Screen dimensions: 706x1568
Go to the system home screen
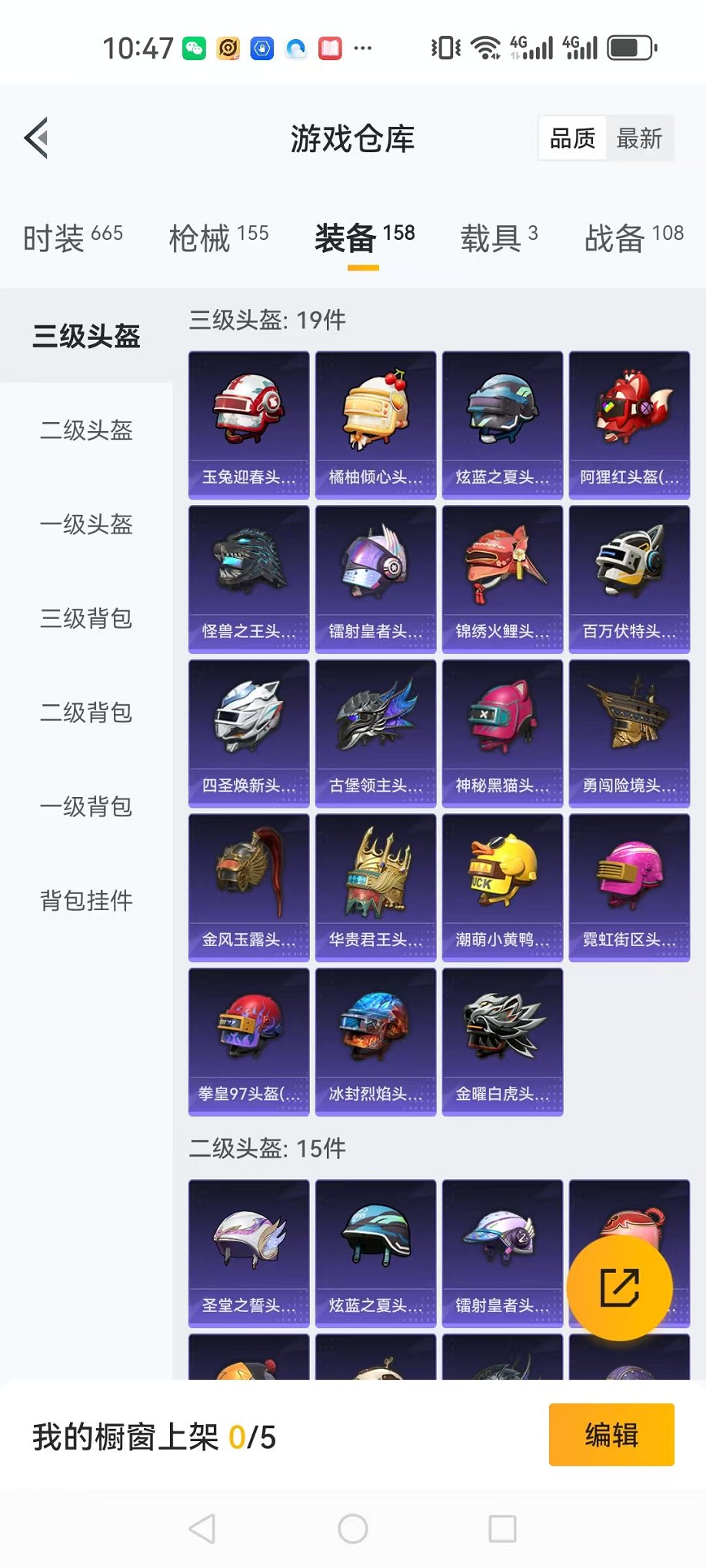353,1529
